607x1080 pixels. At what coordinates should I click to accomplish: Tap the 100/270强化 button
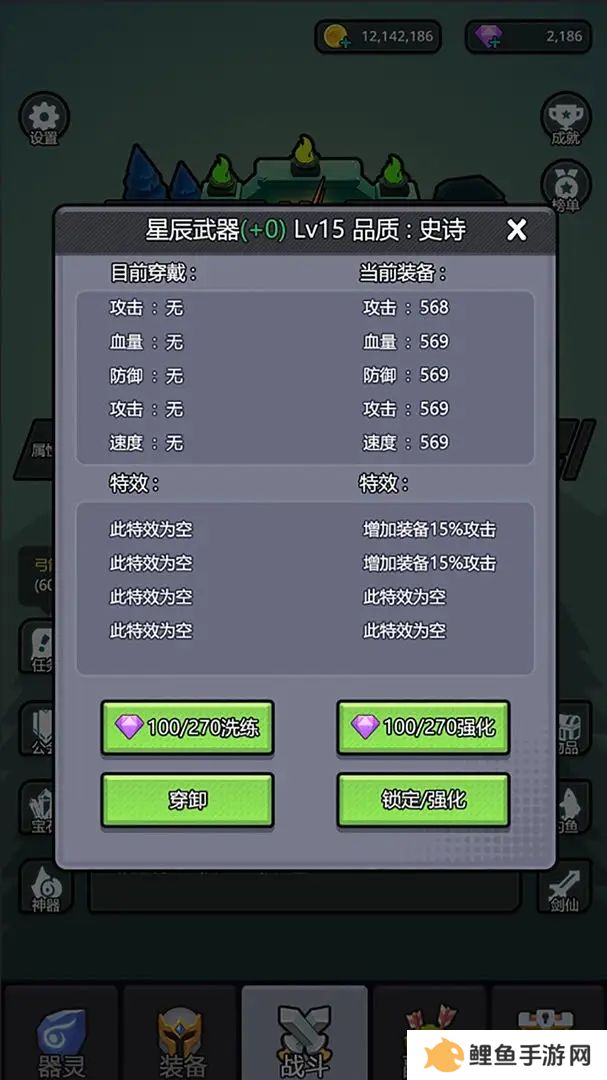(423, 727)
